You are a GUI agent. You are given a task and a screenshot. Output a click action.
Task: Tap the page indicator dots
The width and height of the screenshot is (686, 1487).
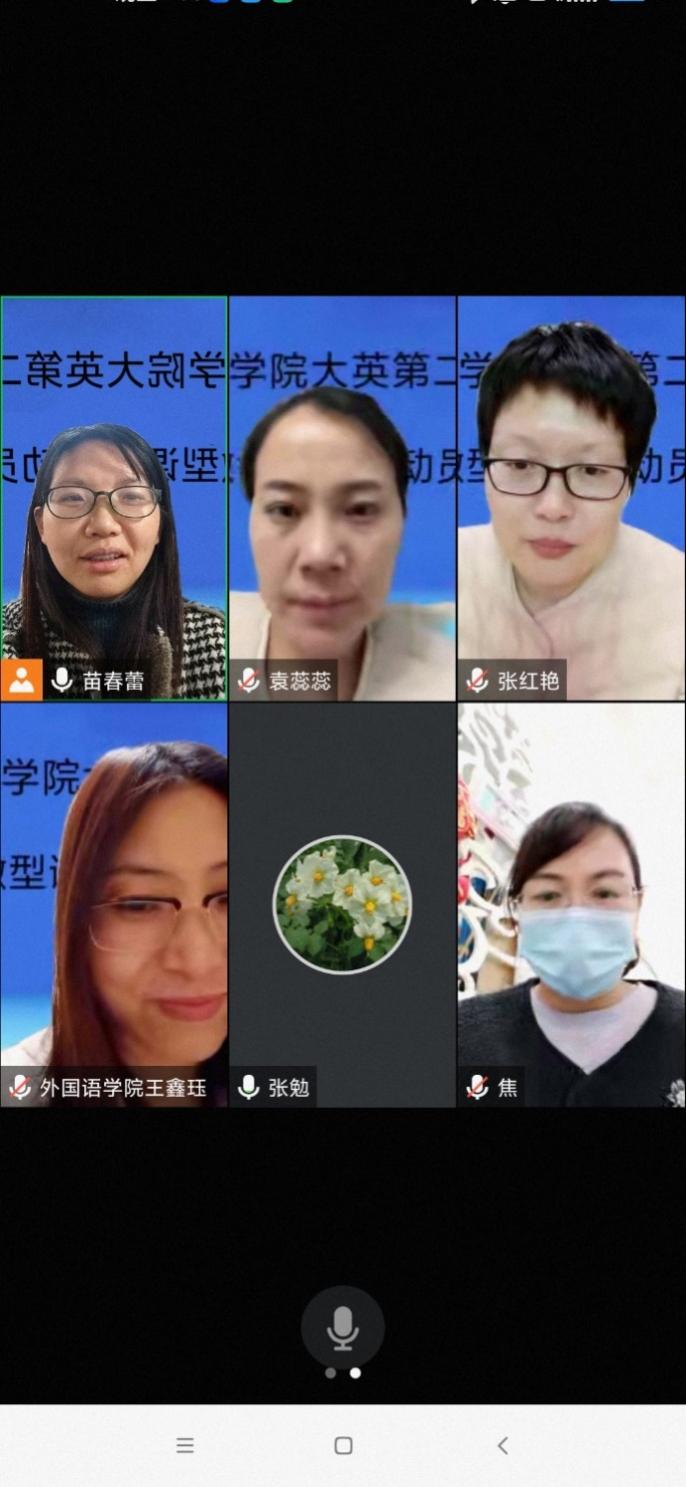(343, 1373)
